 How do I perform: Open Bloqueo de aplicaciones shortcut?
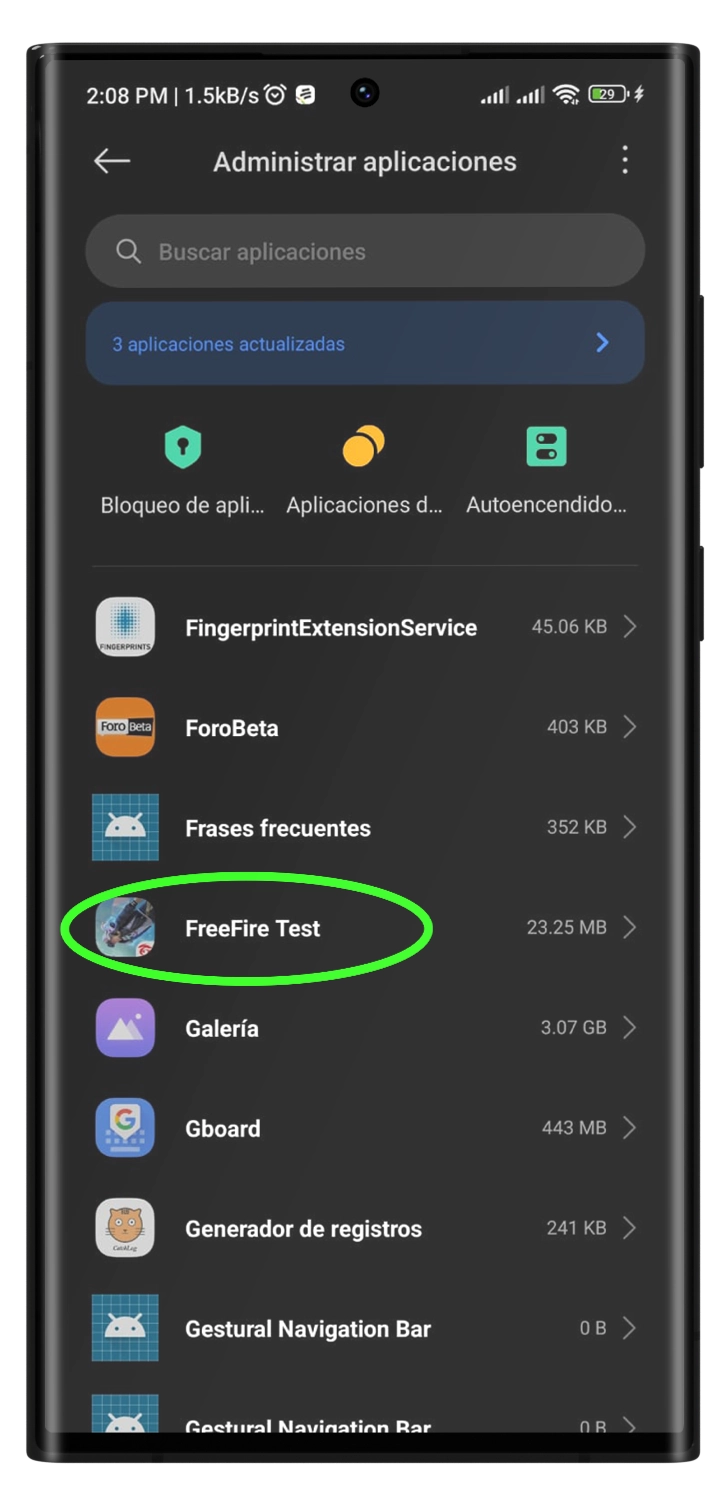tap(182, 468)
